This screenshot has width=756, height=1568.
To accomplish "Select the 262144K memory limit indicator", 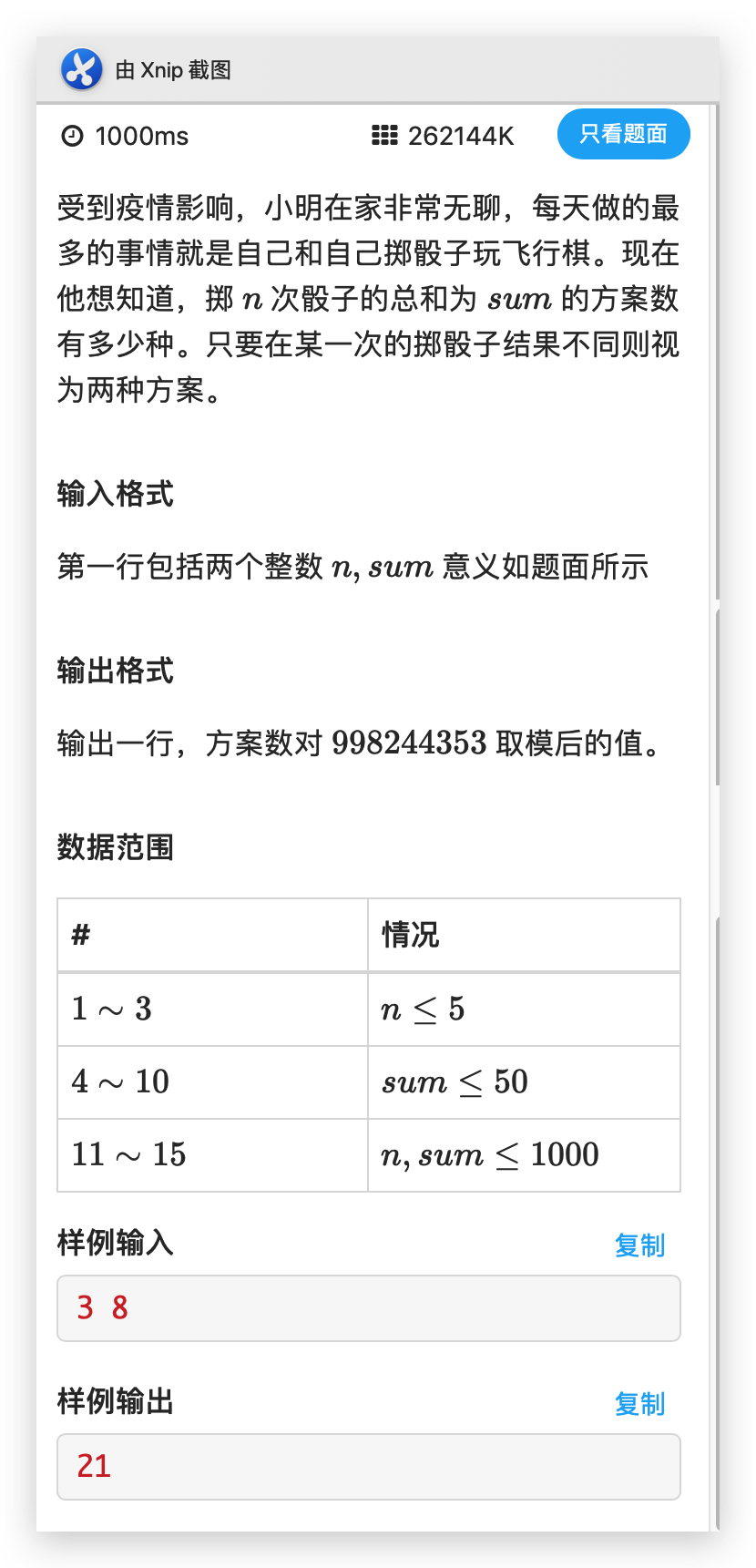I will 462,135.
